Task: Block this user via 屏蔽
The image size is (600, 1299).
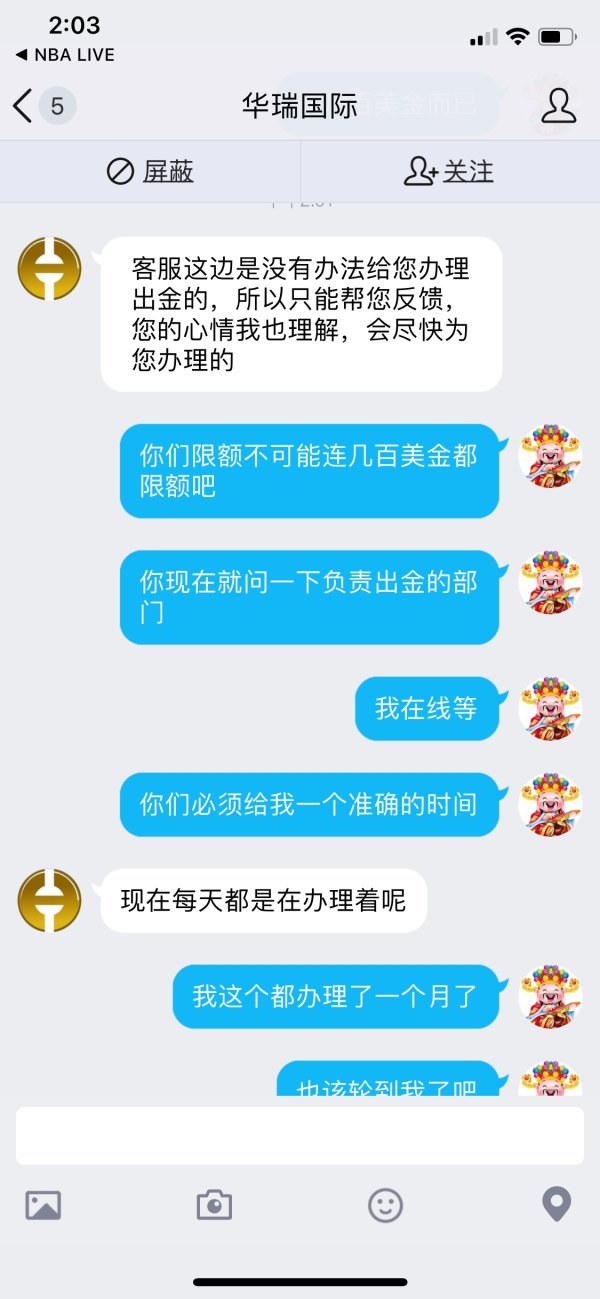Action: tap(150, 172)
